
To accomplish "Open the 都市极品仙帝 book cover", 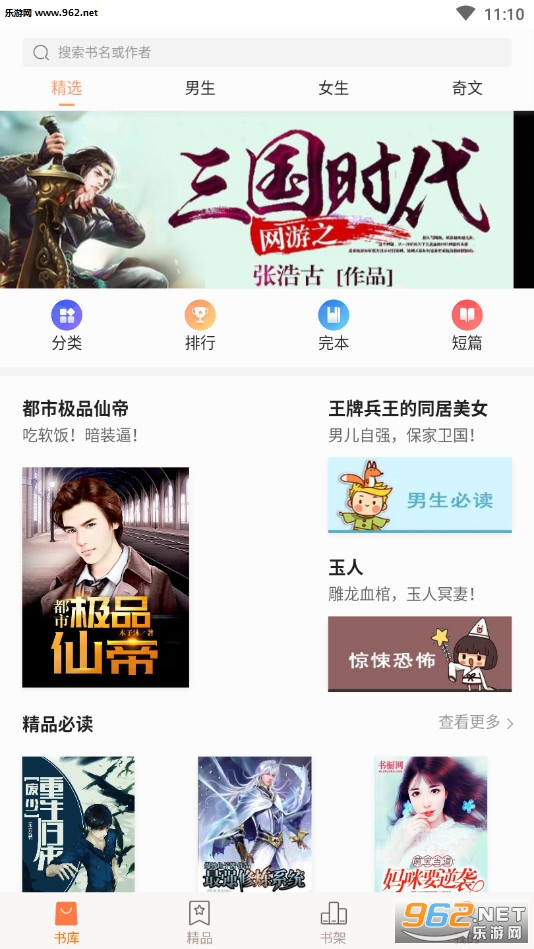I will click(x=105, y=577).
